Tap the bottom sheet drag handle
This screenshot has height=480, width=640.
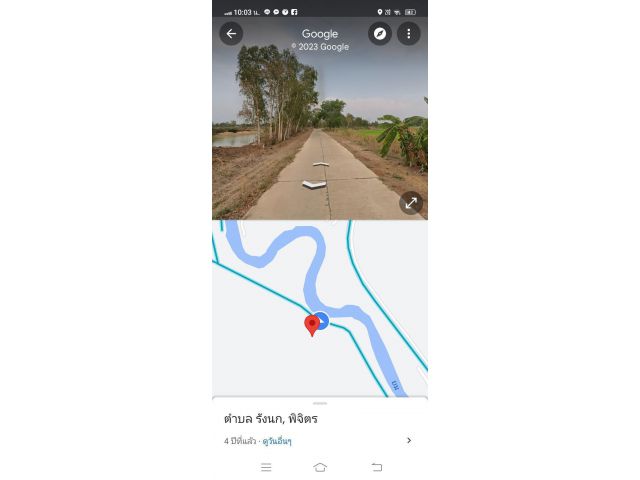(320, 403)
